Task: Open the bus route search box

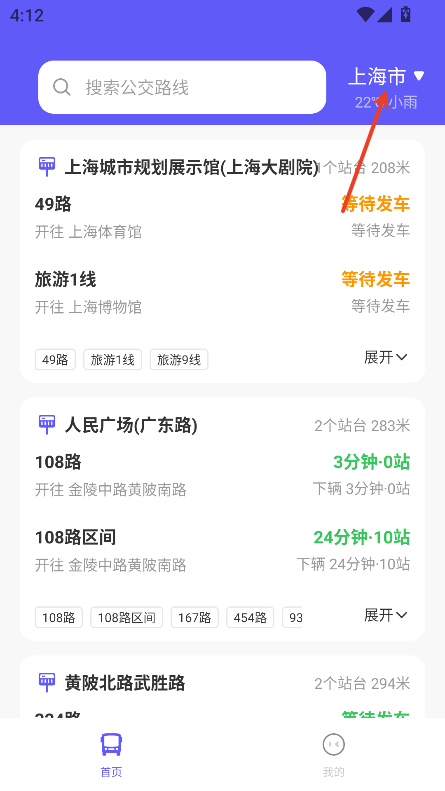Action: 182,87
